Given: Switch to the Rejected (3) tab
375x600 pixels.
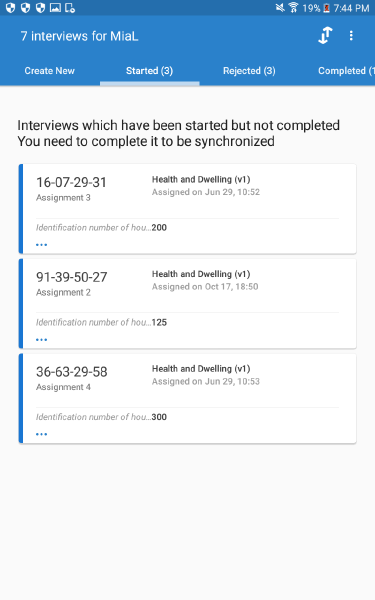Looking at the screenshot, I should pyautogui.click(x=249, y=71).
